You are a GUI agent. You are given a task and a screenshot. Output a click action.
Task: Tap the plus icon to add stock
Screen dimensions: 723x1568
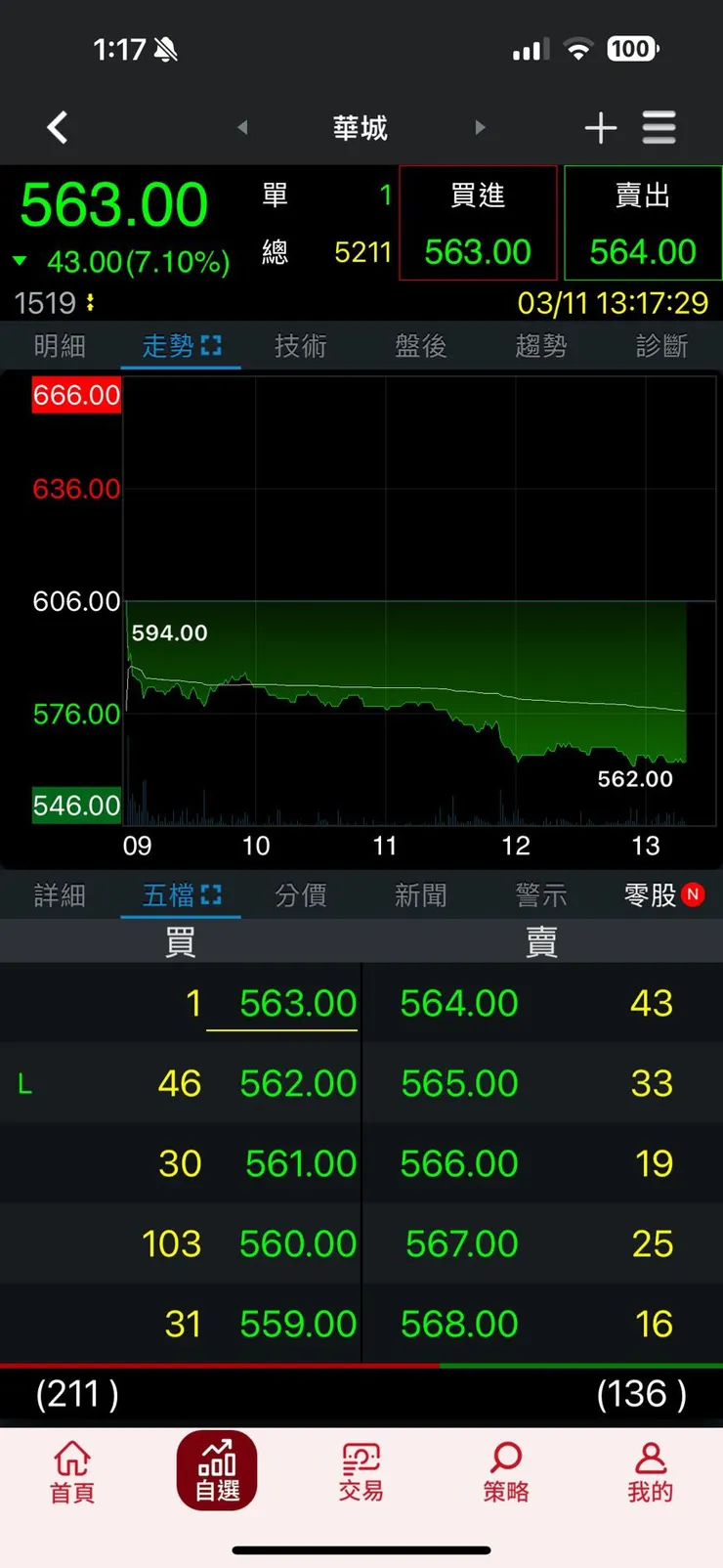point(600,128)
